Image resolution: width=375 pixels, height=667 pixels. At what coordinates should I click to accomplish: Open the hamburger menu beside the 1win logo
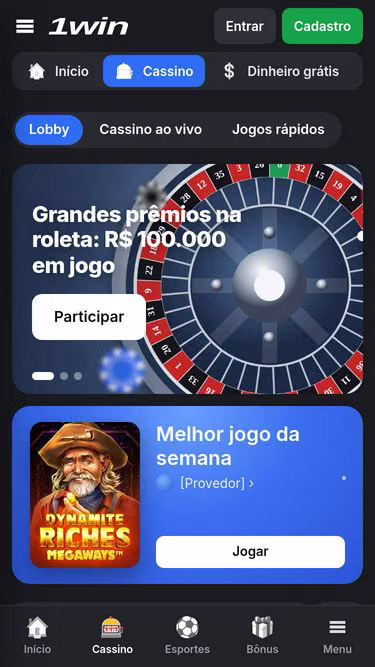pos(25,26)
